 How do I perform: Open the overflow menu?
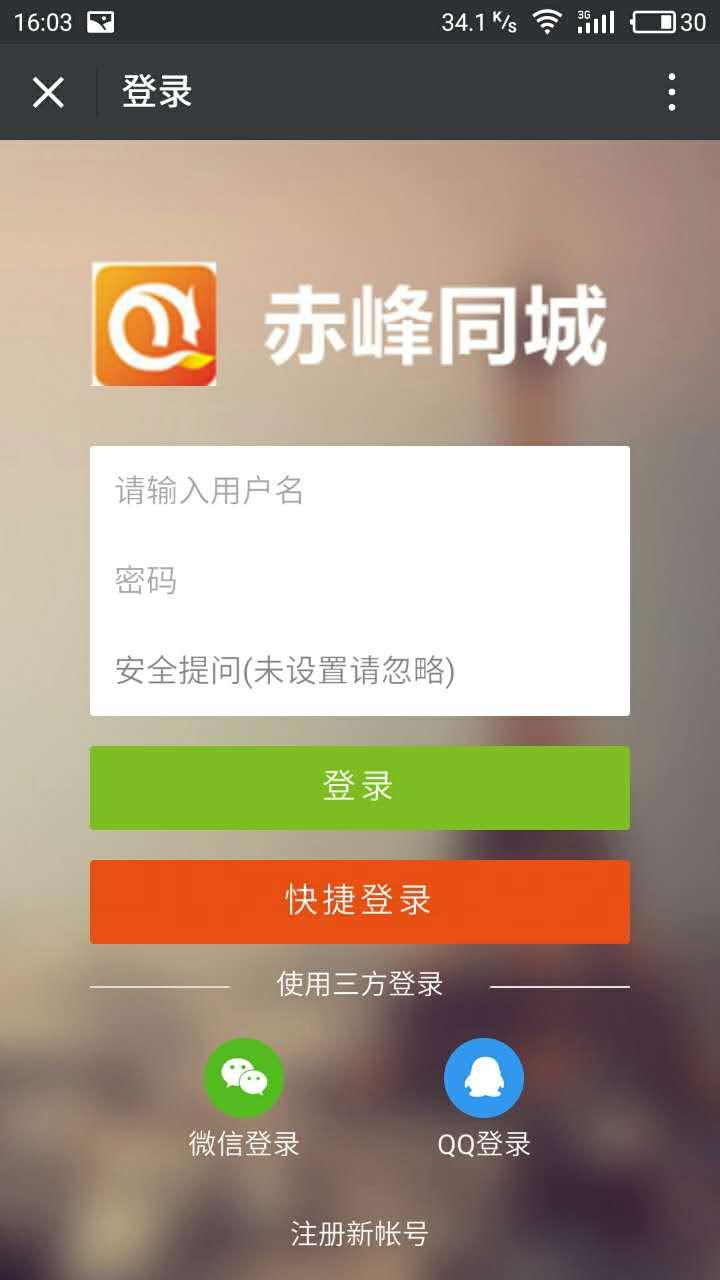pyautogui.click(x=671, y=92)
